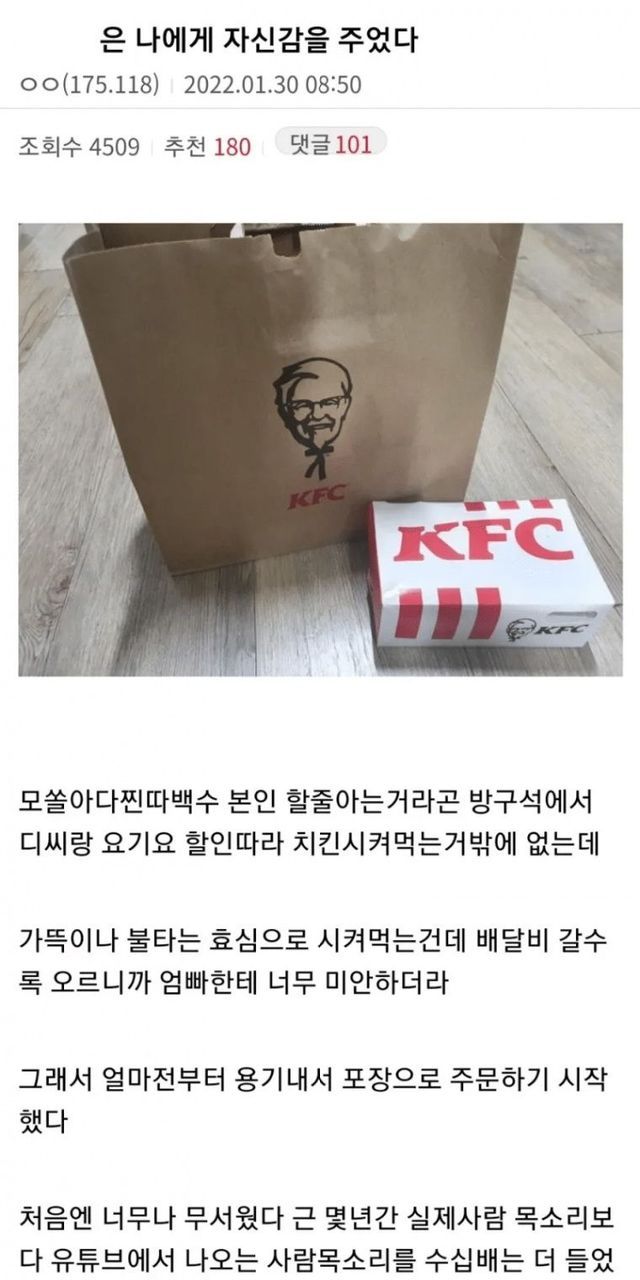Open the 댓글 101 comments button

coord(329,145)
